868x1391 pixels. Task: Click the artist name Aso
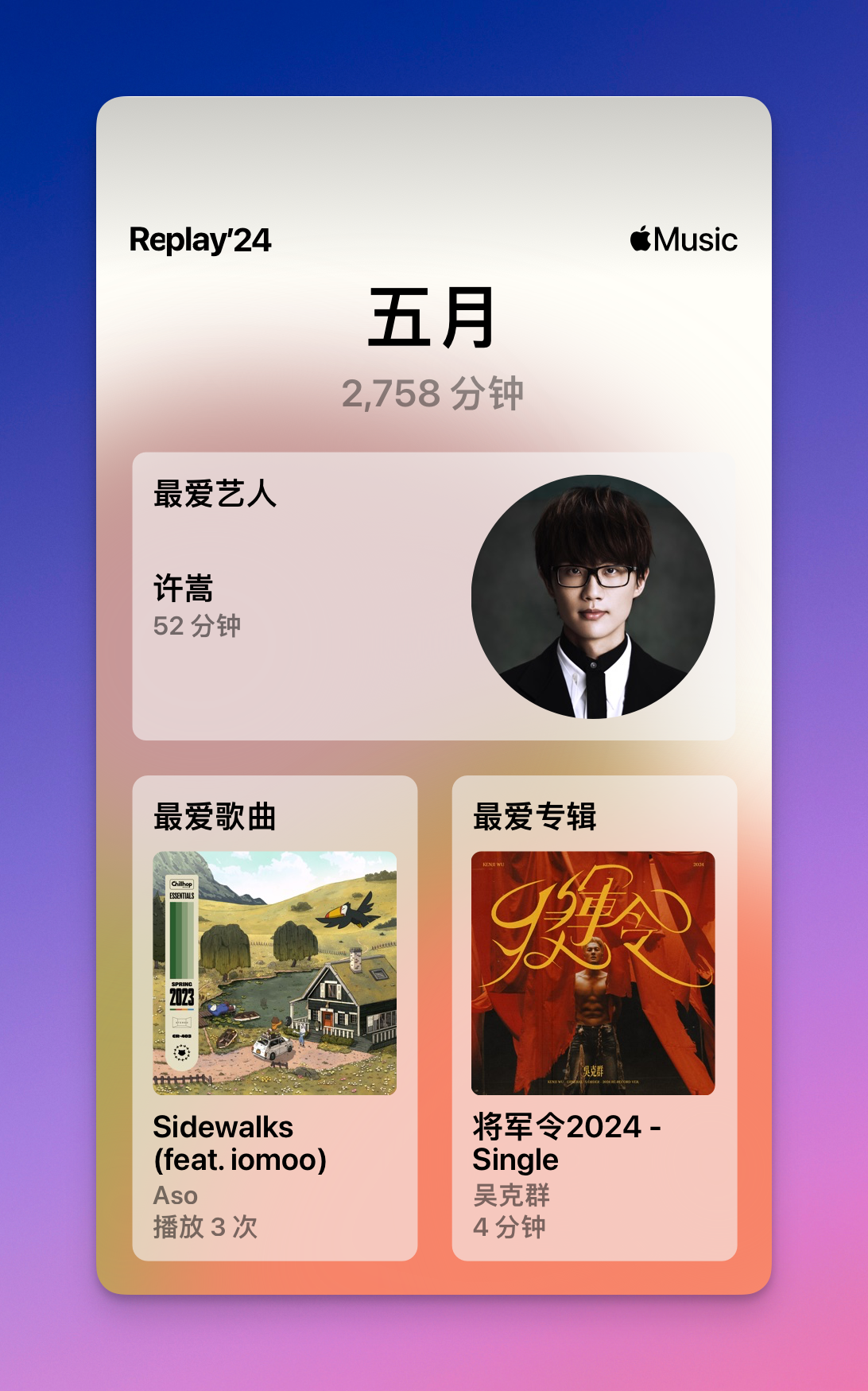click(173, 1196)
